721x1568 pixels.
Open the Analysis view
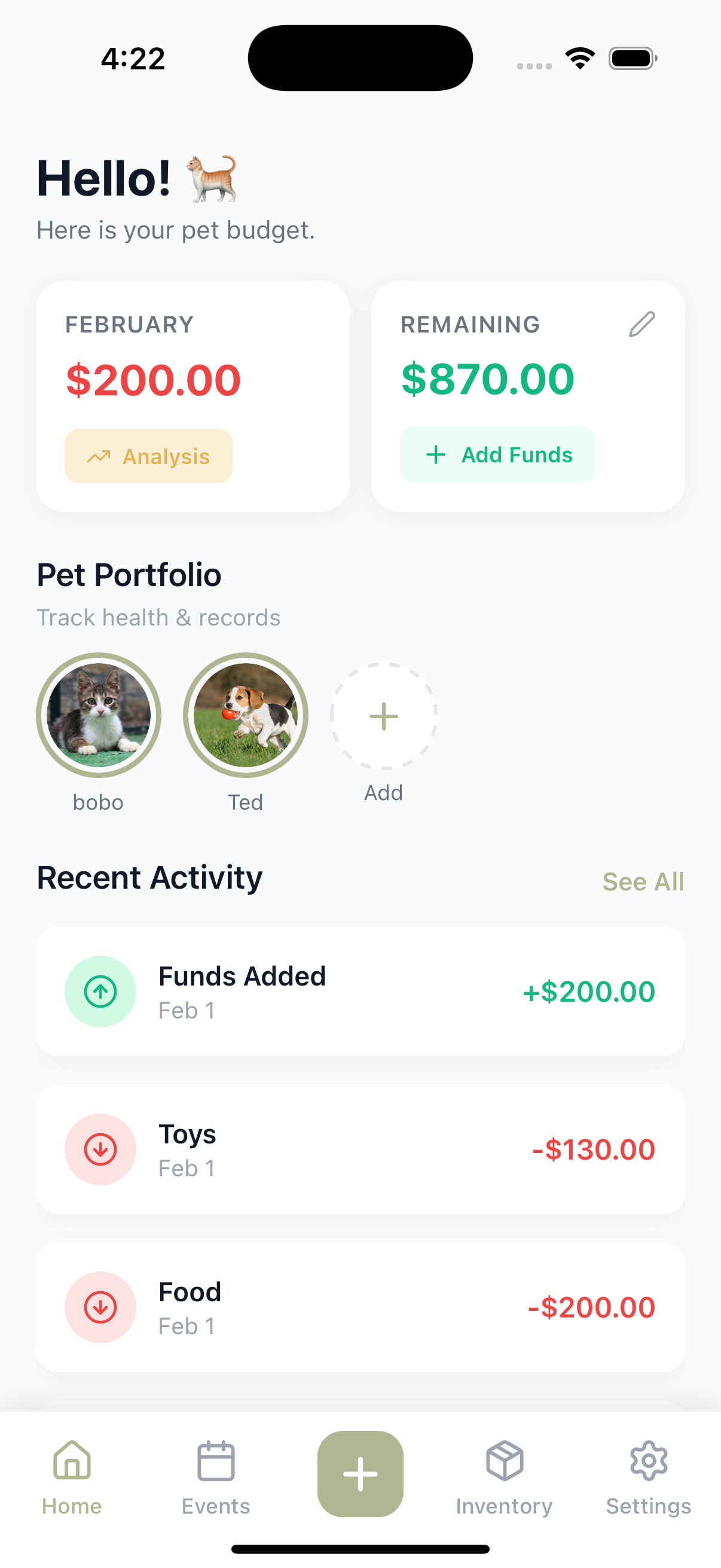(x=148, y=455)
